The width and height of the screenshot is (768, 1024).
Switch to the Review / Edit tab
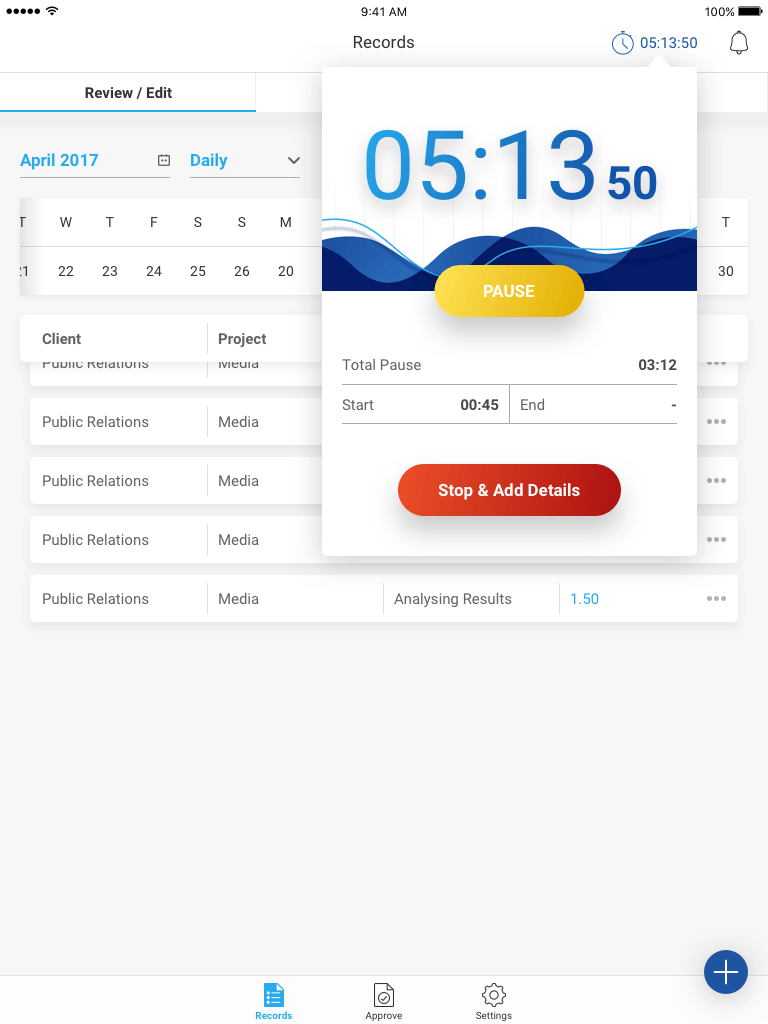[128, 93]
